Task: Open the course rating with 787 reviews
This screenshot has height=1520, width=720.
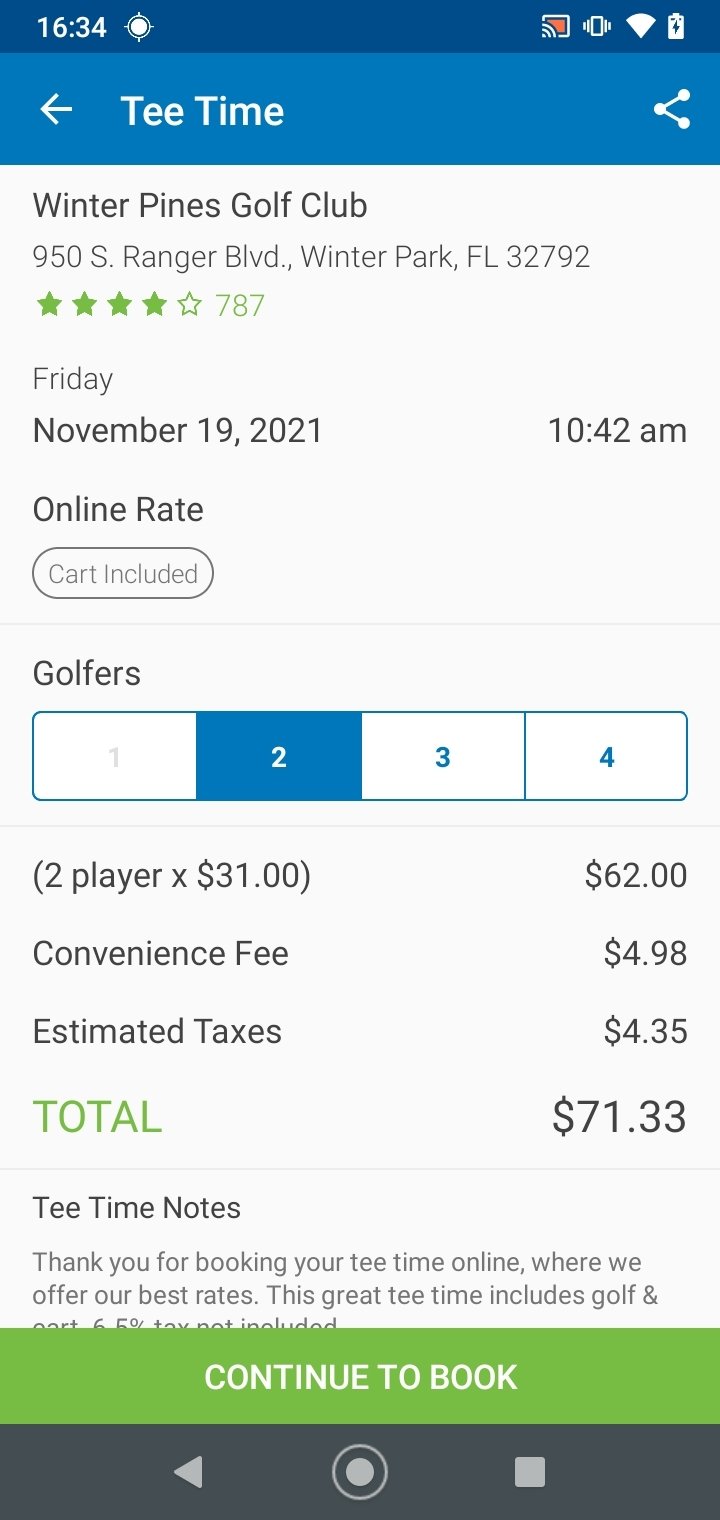Action: pos(149,305)
